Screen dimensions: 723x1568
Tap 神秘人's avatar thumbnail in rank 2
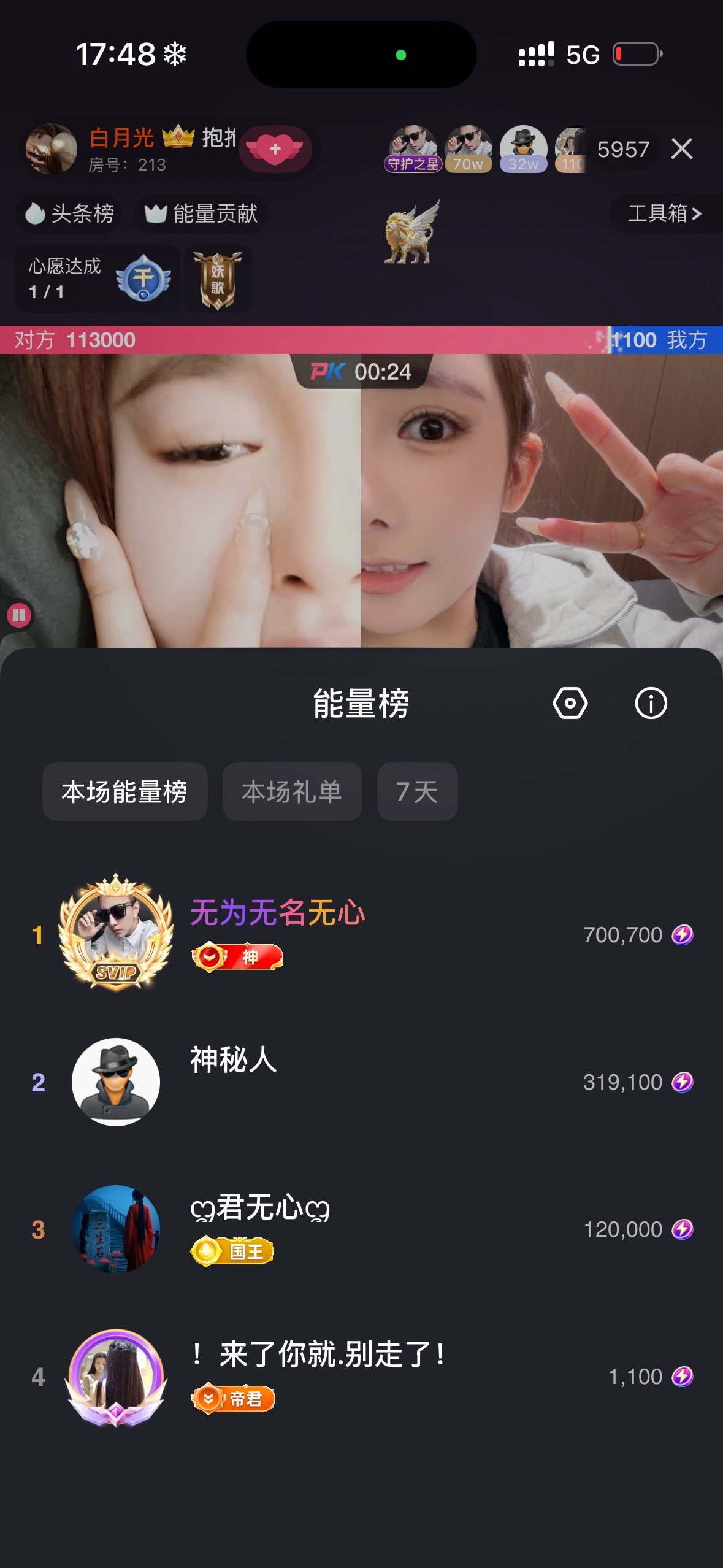point(116,1083)
